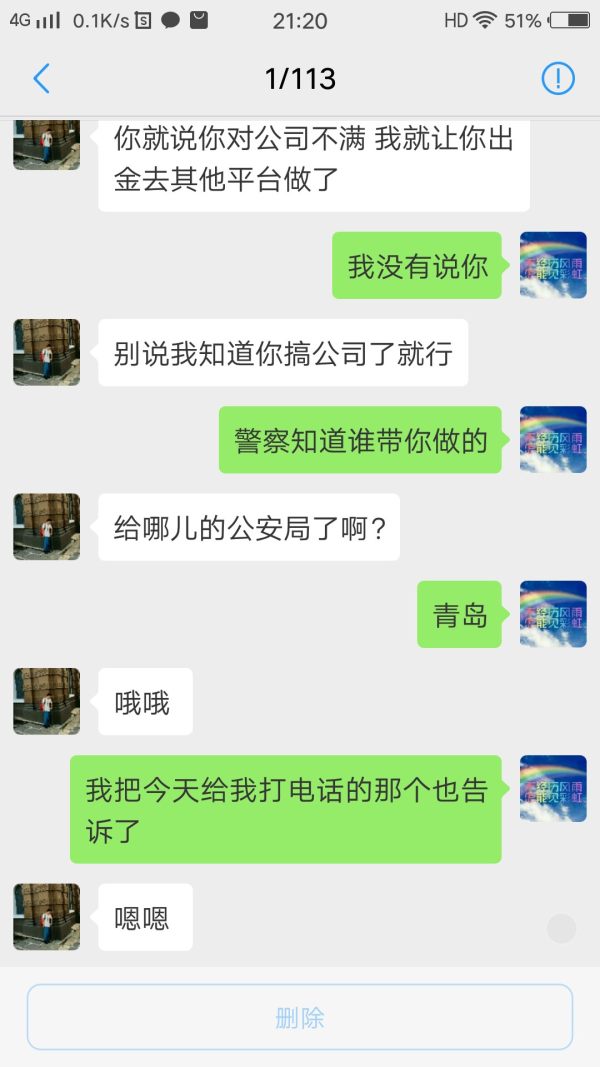This screenshot has width=600, height=1067.
Task: Open the info icon for image details
Action: (x=558, y=79)
